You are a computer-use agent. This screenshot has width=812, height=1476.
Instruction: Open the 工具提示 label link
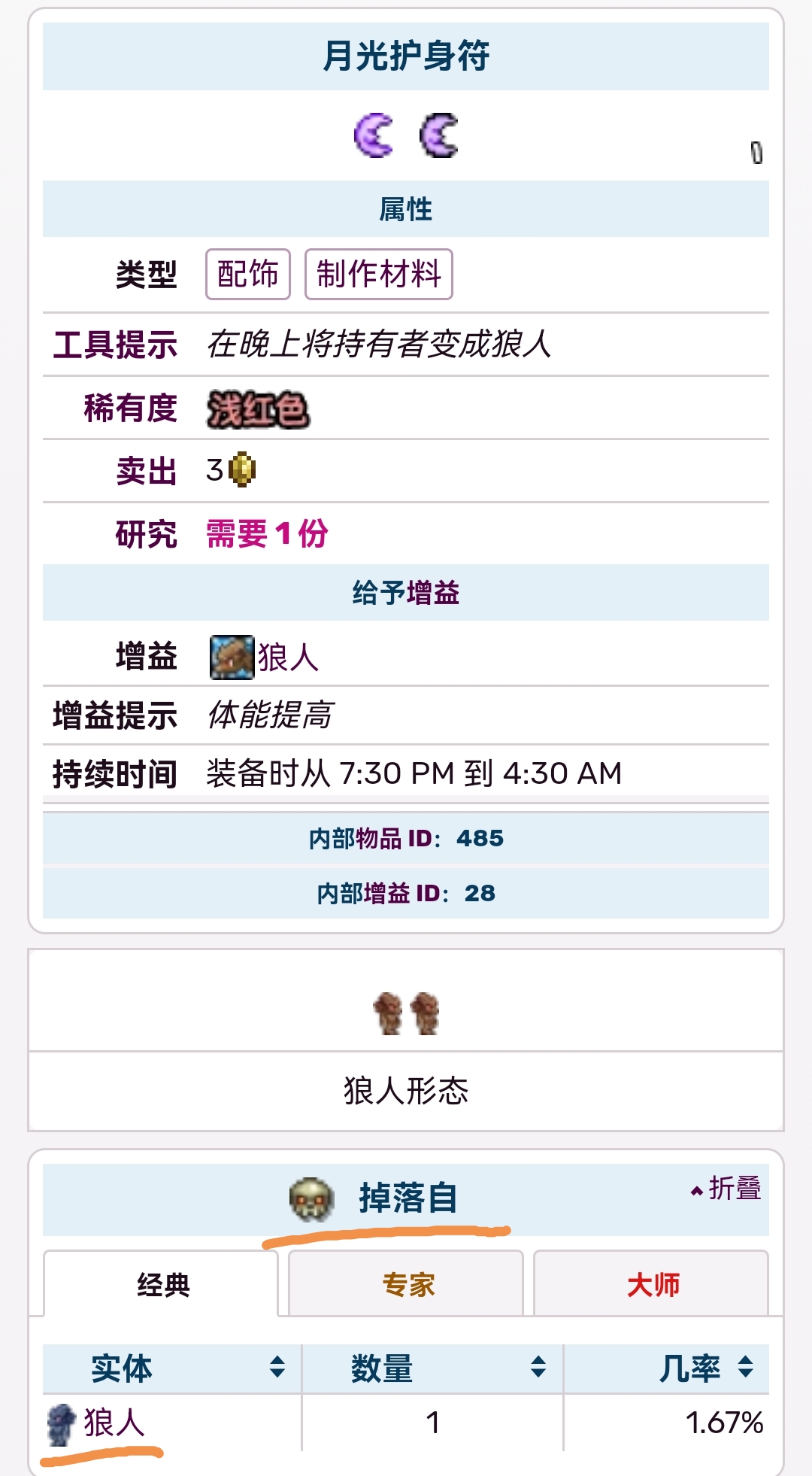(115, 345)
